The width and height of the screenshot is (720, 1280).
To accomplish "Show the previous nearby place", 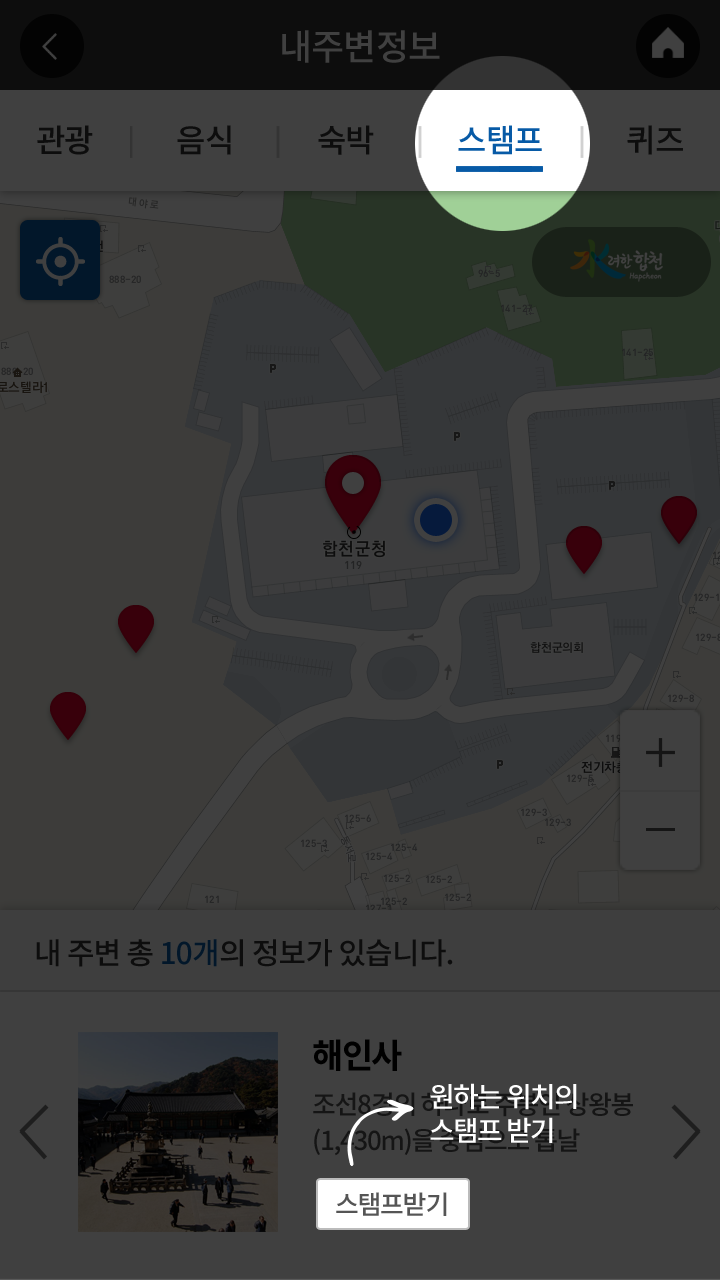I will pos(34,1132).
